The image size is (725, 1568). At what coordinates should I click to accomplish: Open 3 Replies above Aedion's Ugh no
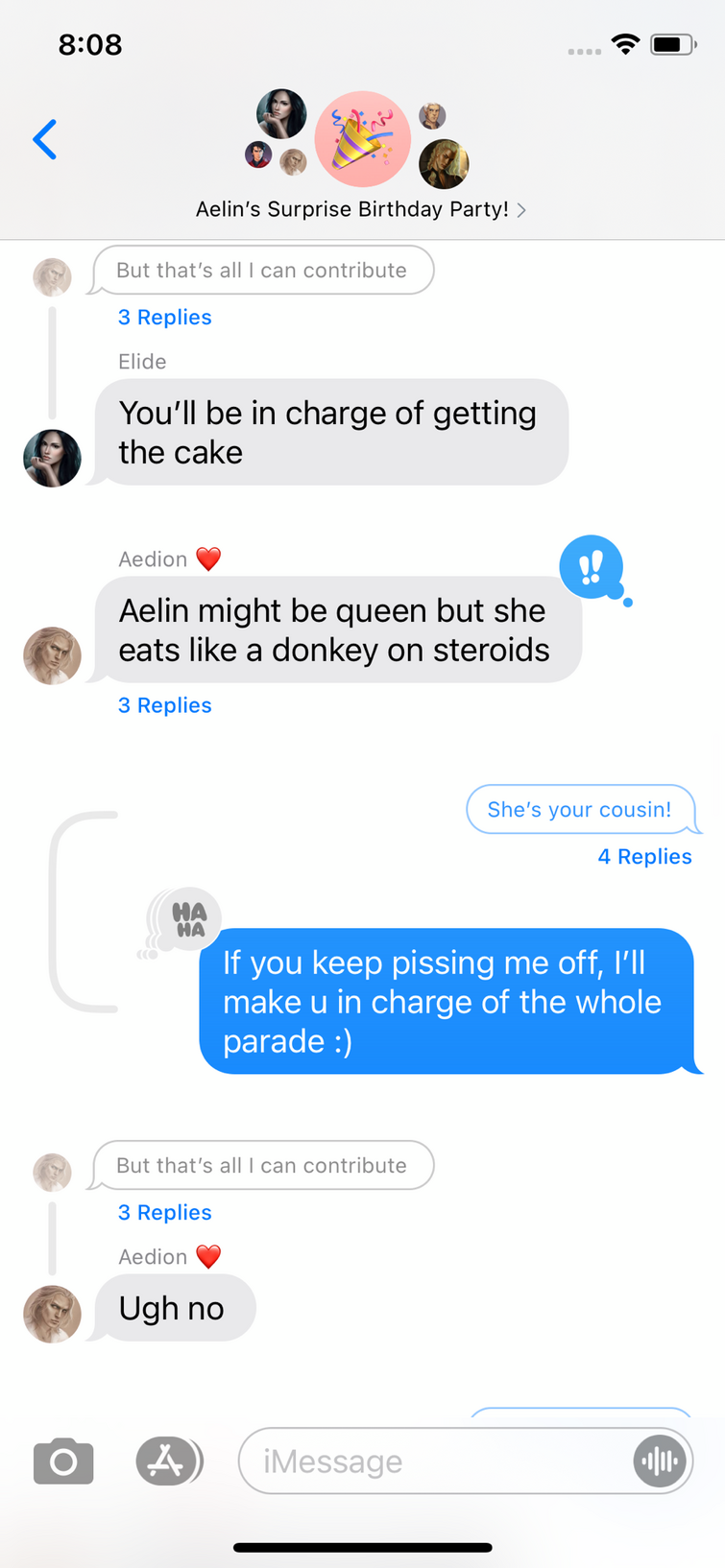(164, 1213)
